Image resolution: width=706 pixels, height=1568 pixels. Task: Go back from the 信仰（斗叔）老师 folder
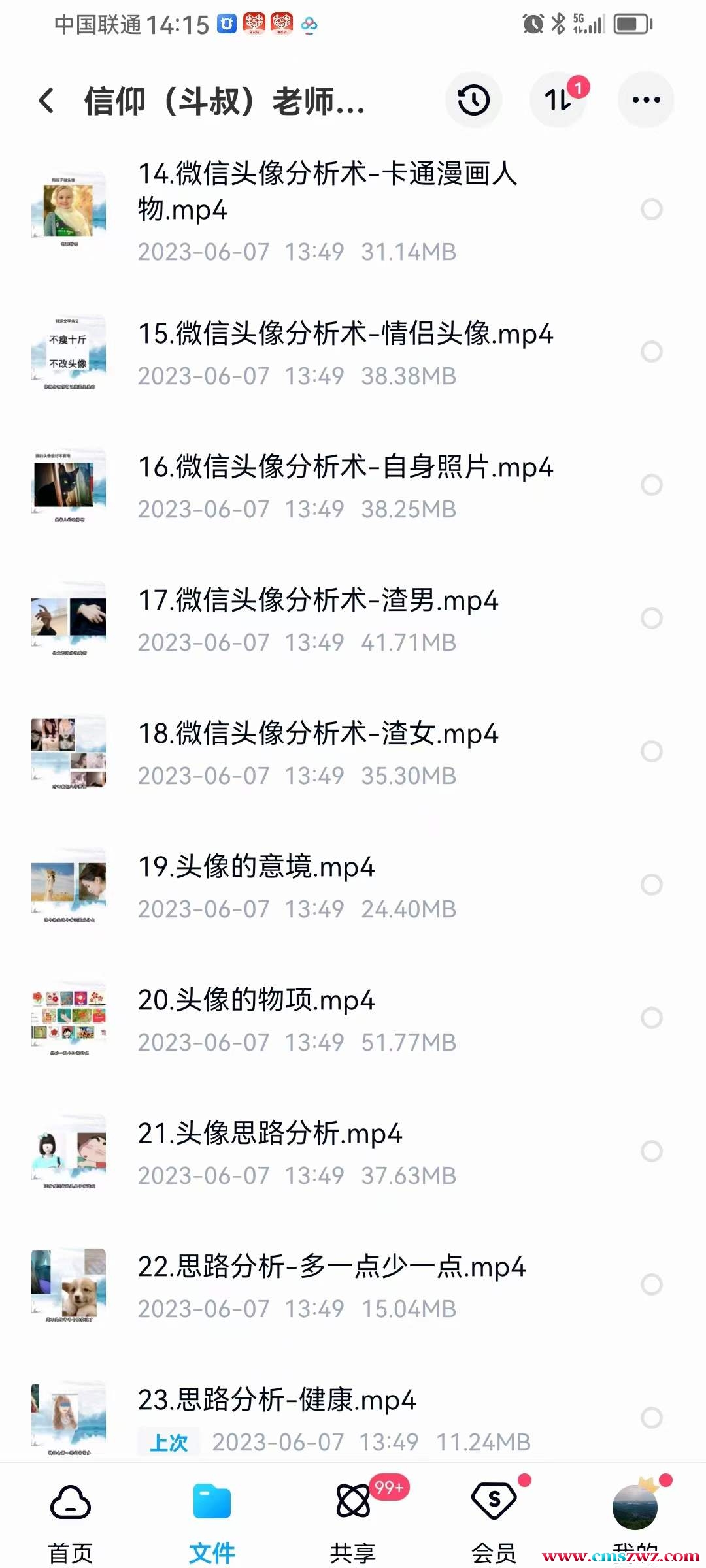tap(46, 101)
